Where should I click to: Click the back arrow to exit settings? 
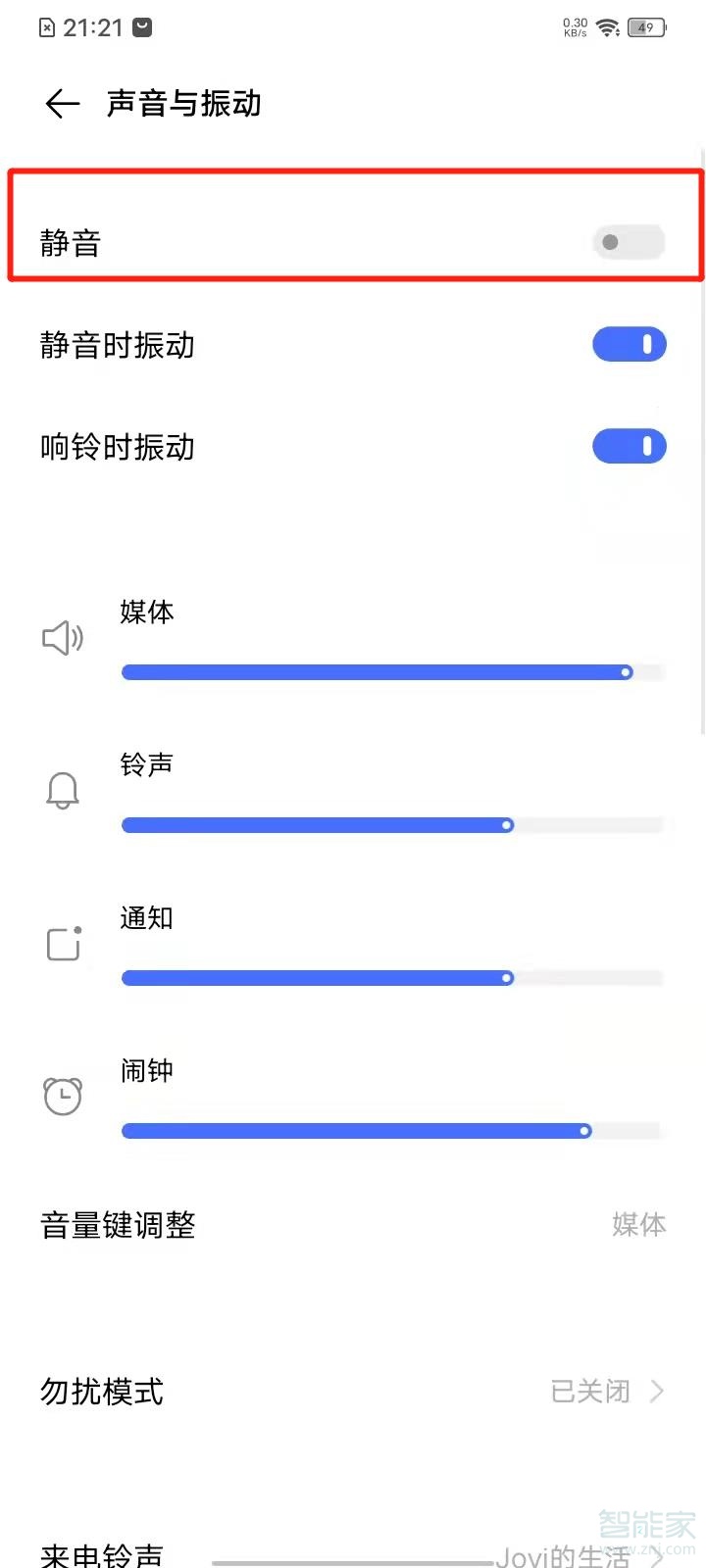coord(61,103)
